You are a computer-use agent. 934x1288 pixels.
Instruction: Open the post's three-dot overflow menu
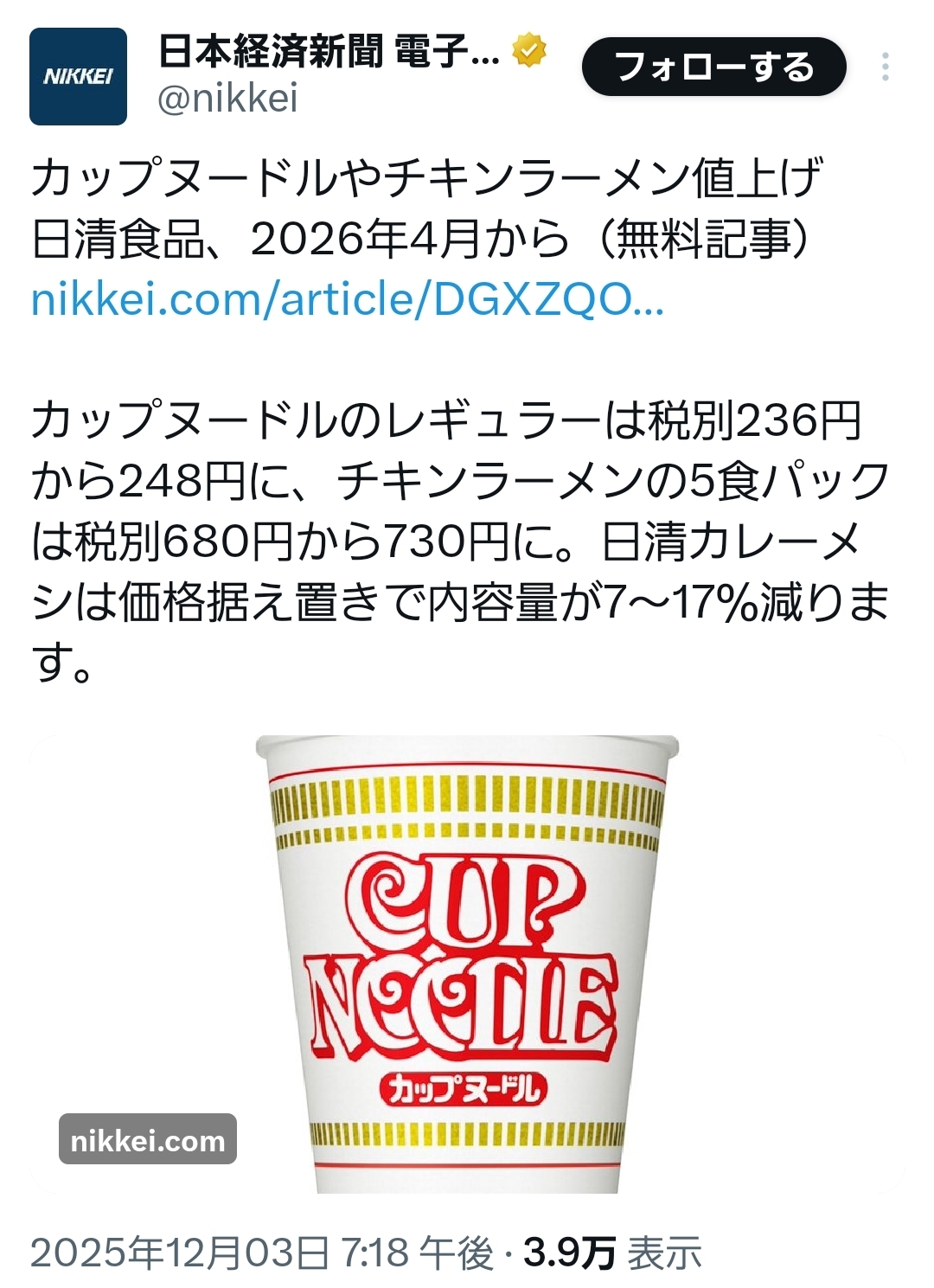[885, 67]
